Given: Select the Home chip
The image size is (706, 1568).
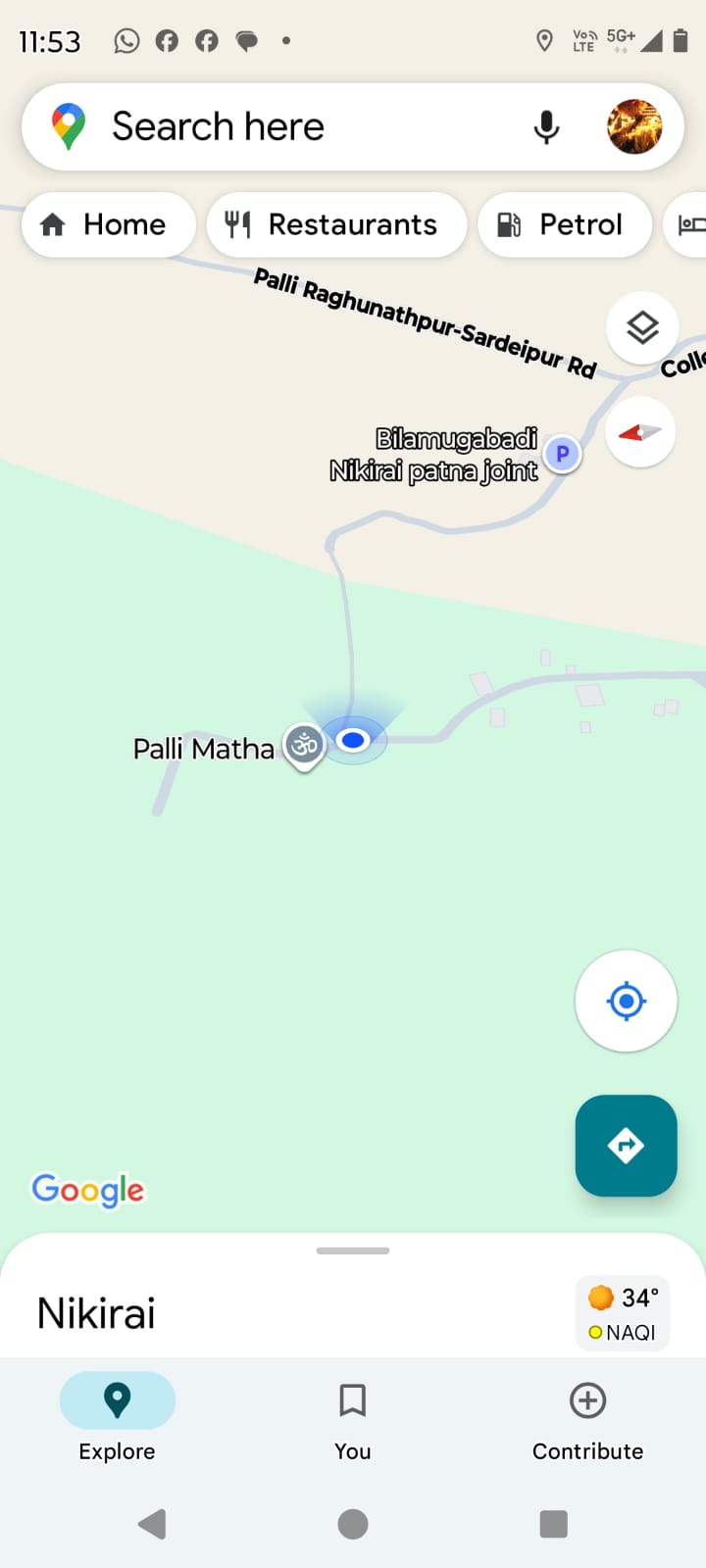Looking at the screenshot, I should (x=108, y=224).
